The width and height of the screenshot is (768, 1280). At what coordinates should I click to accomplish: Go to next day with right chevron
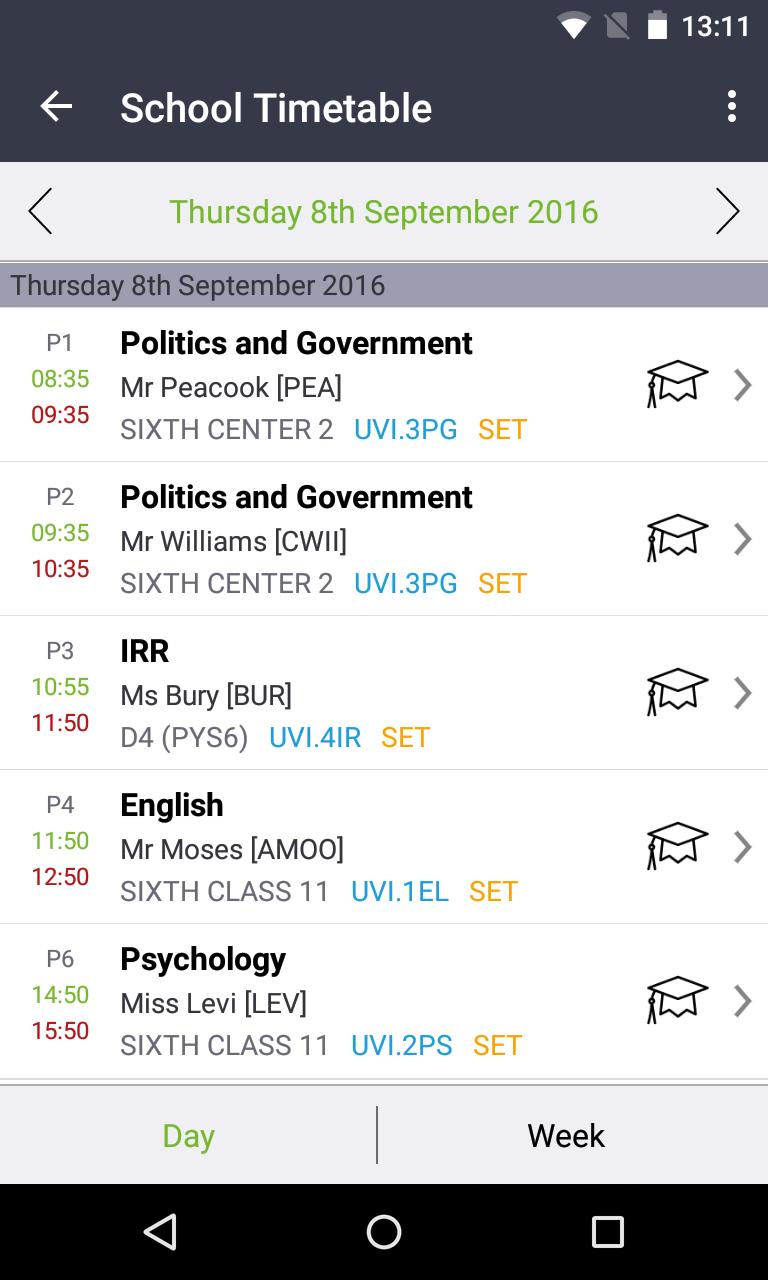(728, 211)
